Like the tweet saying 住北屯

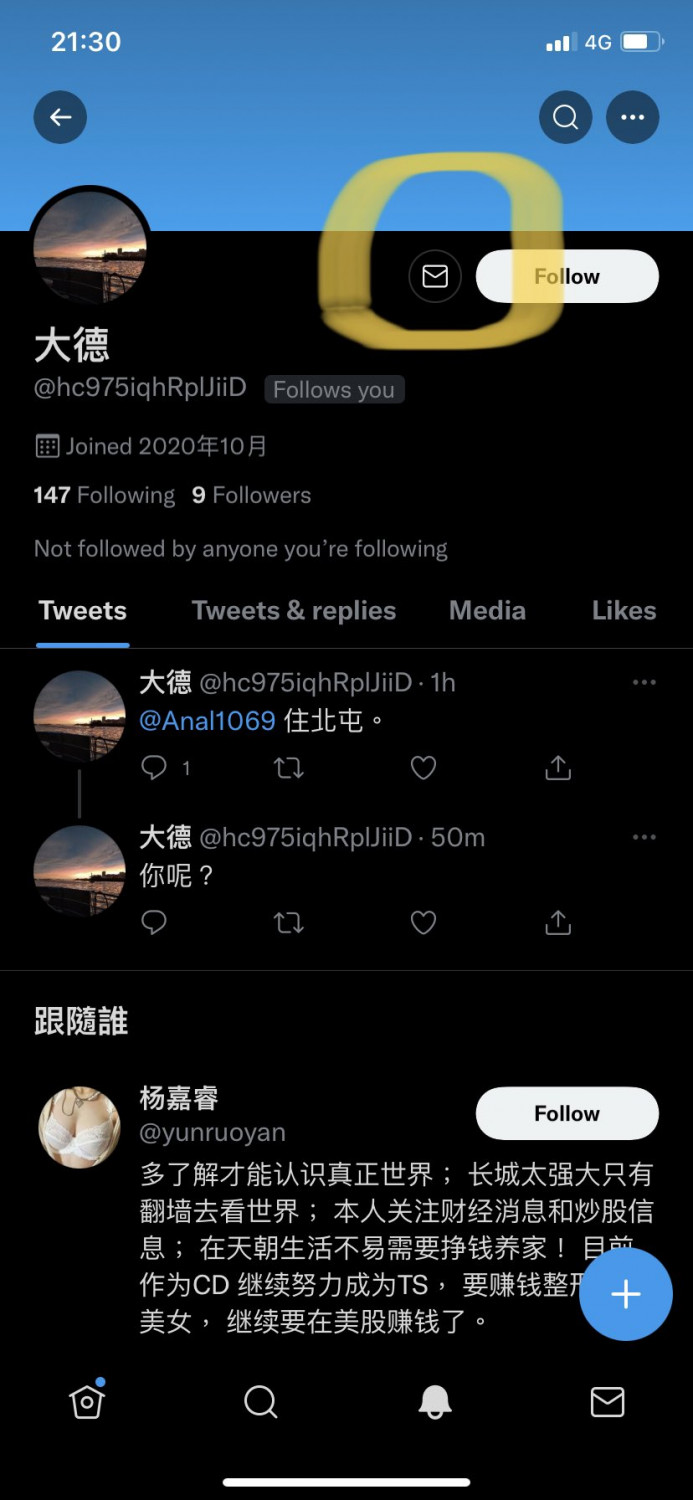pyautogui.click(x=424, y=768)
